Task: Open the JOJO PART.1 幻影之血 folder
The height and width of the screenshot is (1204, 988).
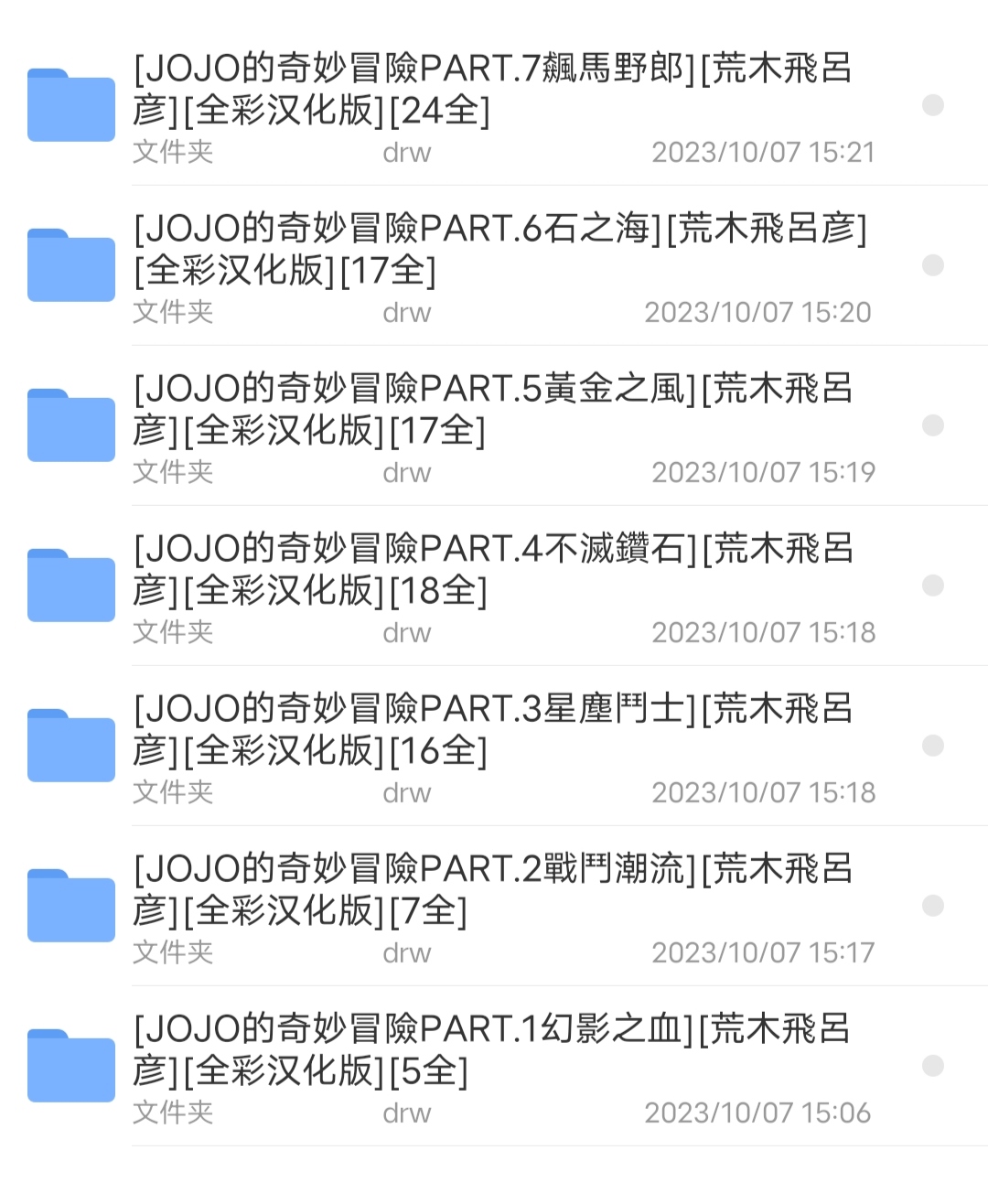Action: pyautogui.click(x=494, y=1049)
